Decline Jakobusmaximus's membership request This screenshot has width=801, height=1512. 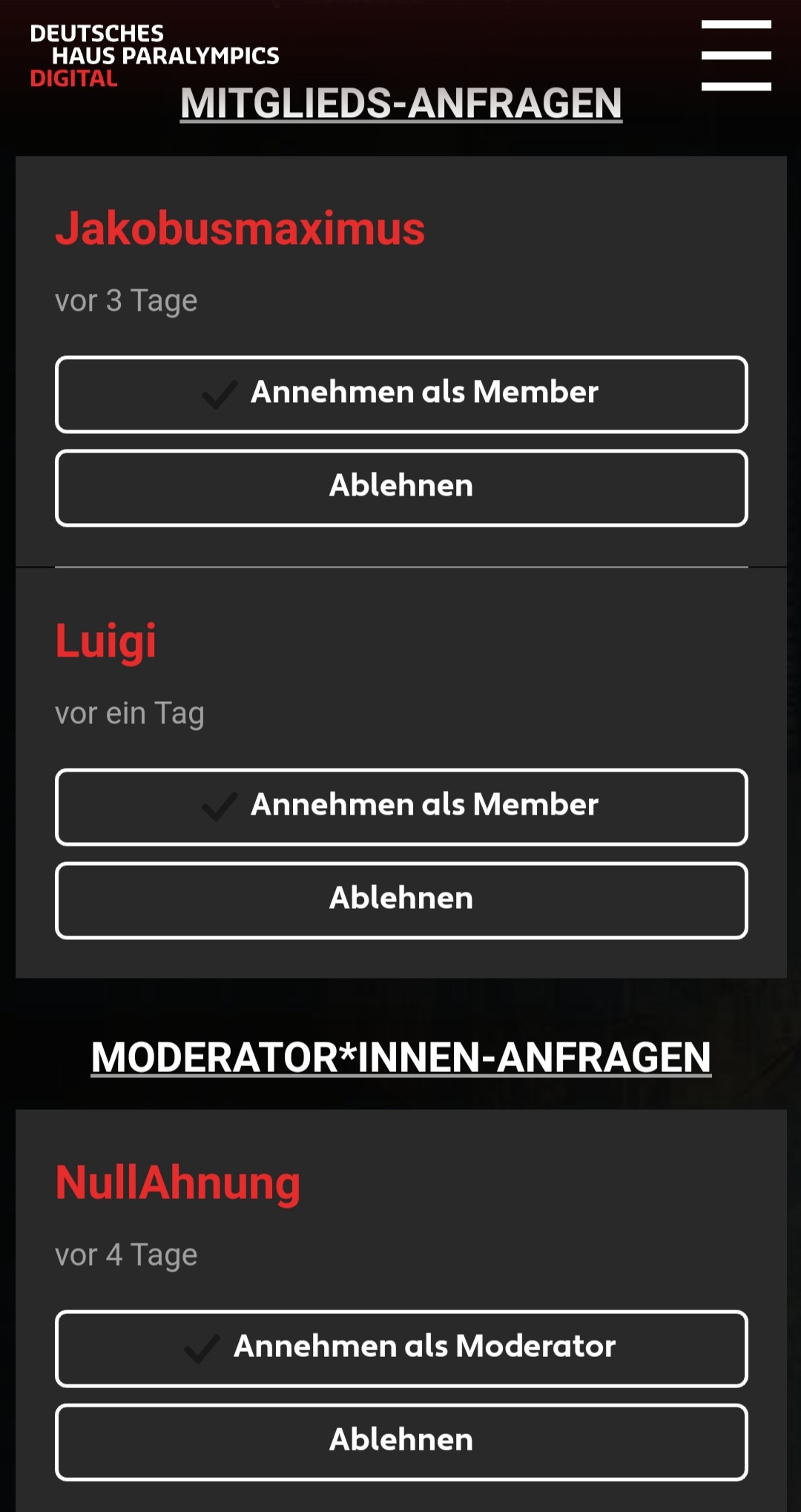point(401,487)
